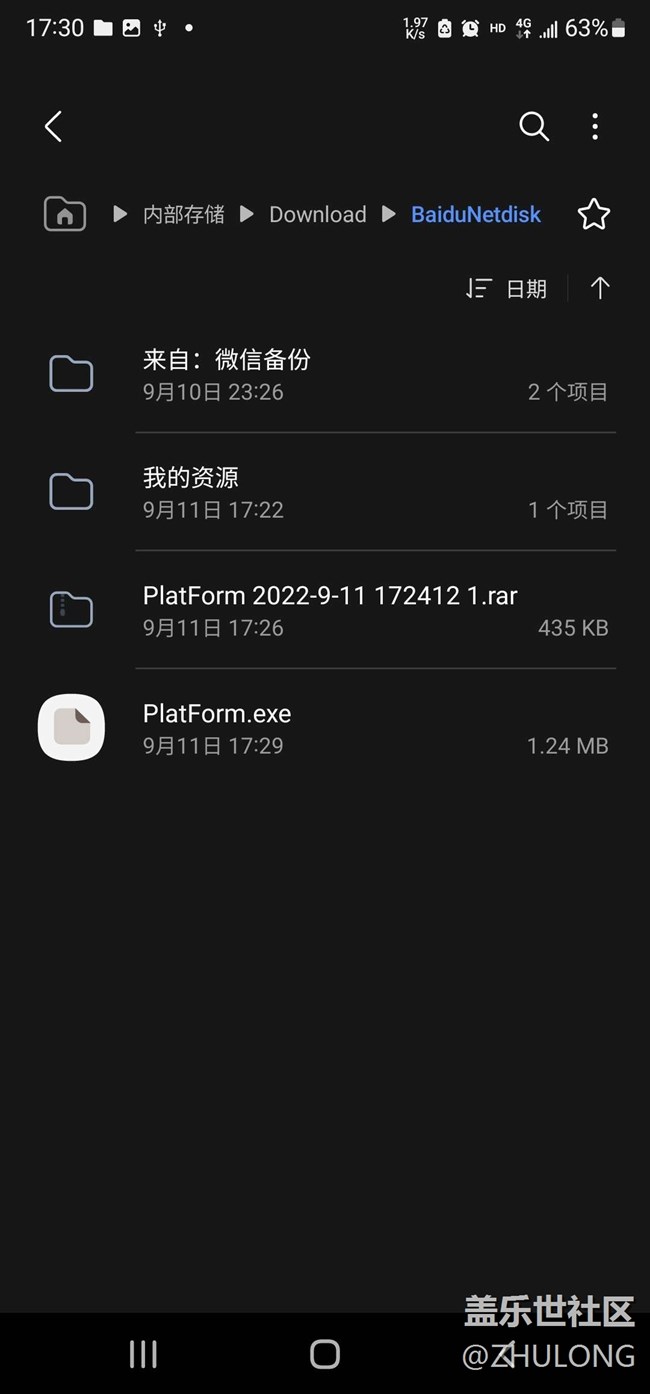Jump to the home folder icon in breadcrumb
This screenshot has height=1394, width=650.
[x=65, y=214]
